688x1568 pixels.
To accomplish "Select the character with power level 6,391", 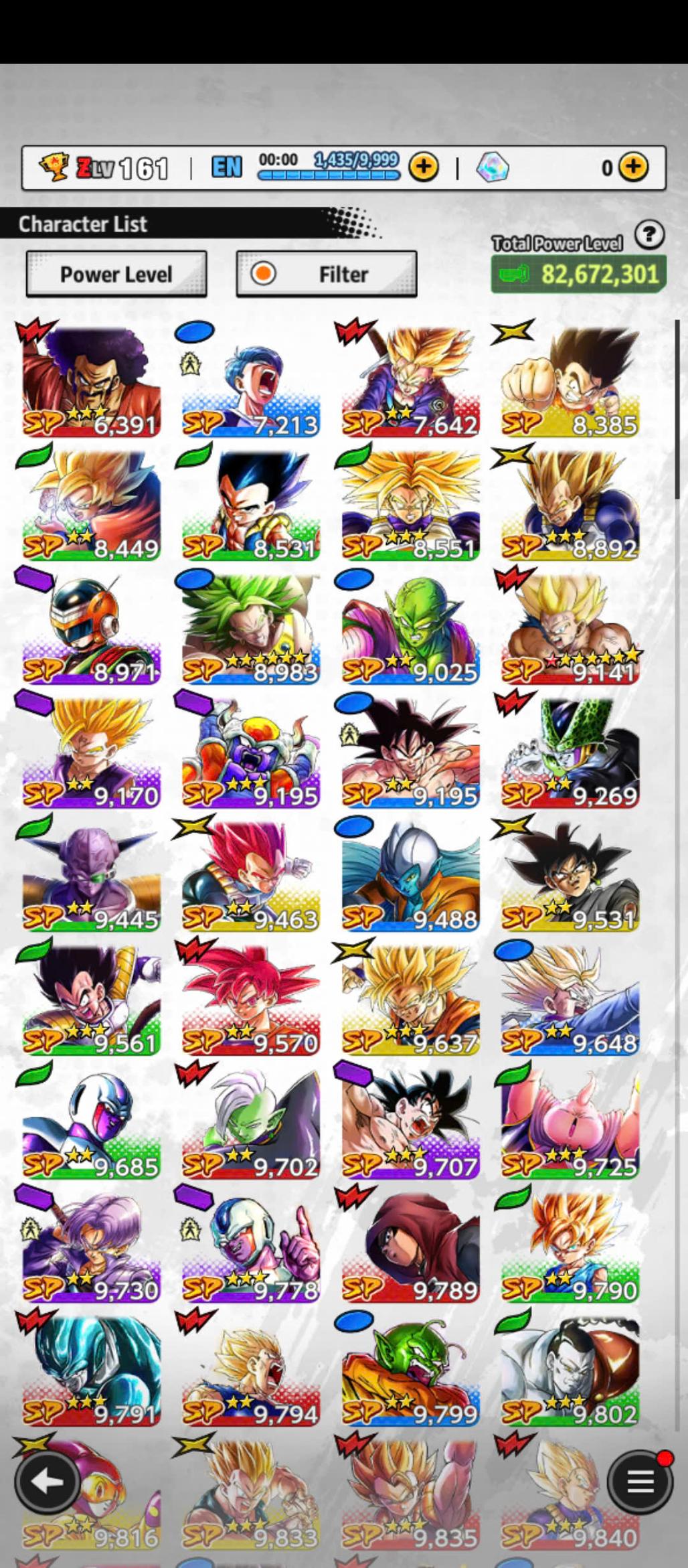I will (x=91, y=382).
